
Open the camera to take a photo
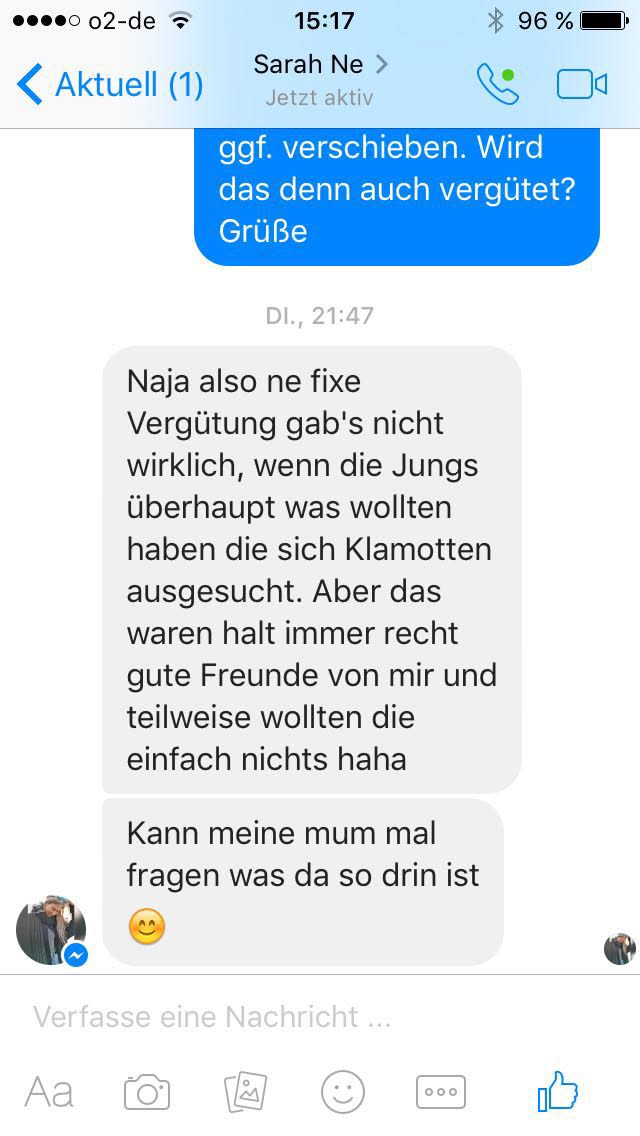pyautogui.click(x=147, y=1092)
